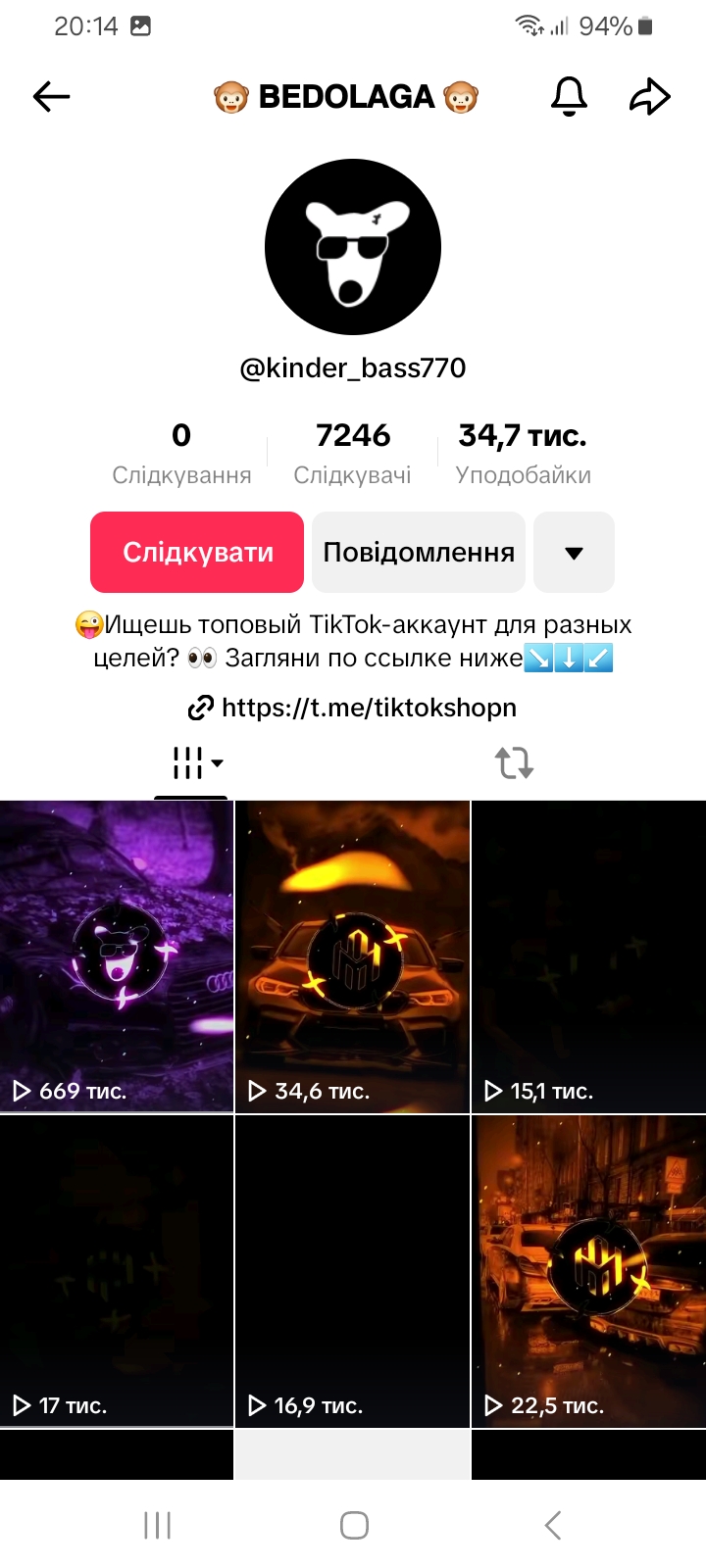View the 7246 Слідкувачі followers list

click(x=353, y=451)
